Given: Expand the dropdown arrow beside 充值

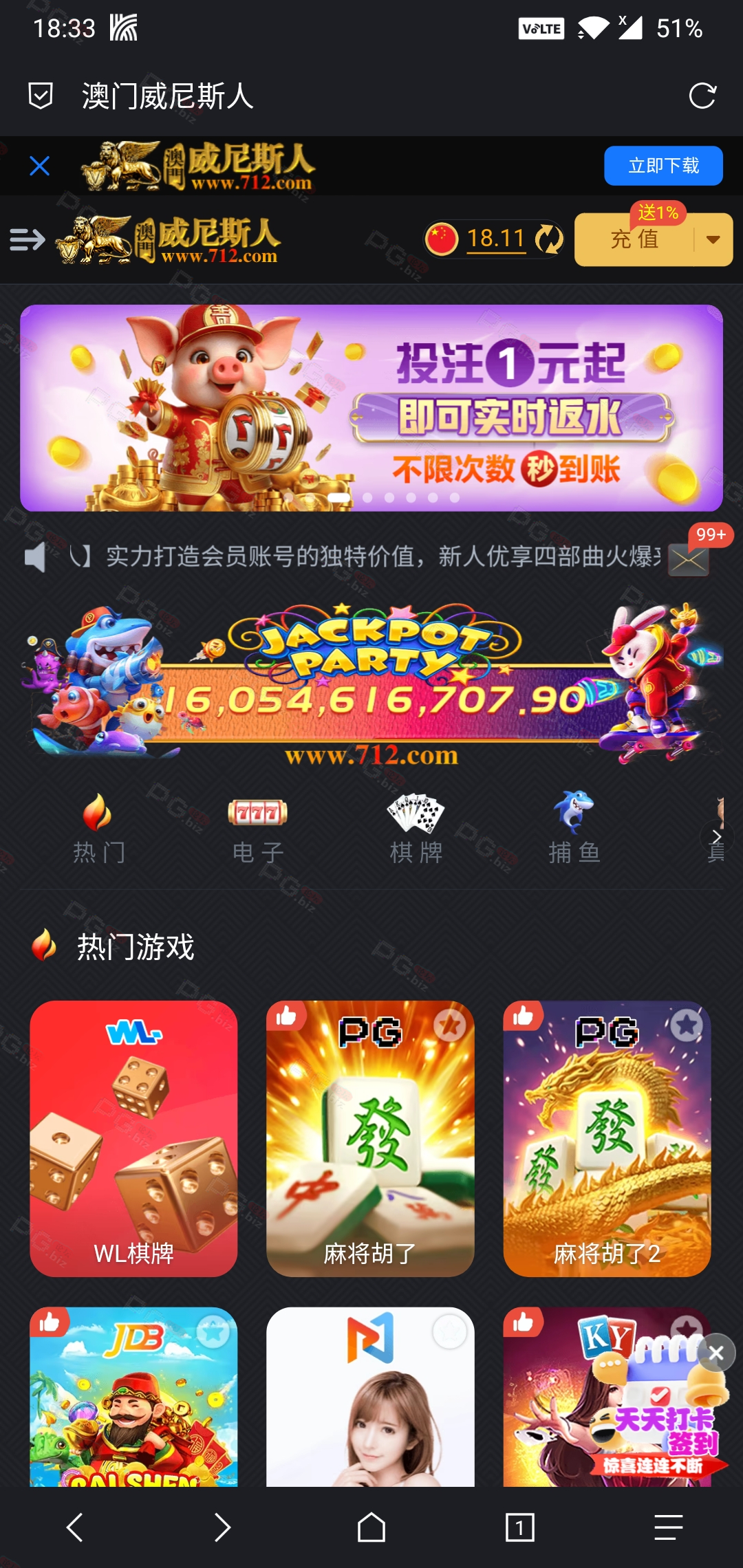Looking at the screenshot, I should 713,239.
